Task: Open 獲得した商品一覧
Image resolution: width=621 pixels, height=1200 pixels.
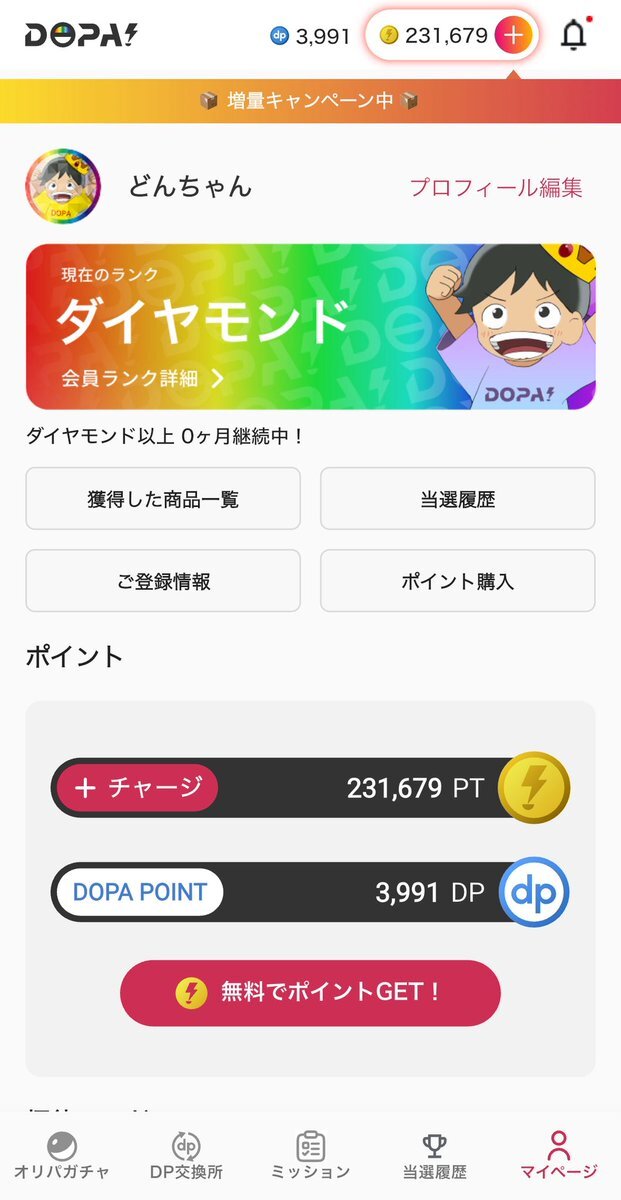Action: click(x=163, y=499)
